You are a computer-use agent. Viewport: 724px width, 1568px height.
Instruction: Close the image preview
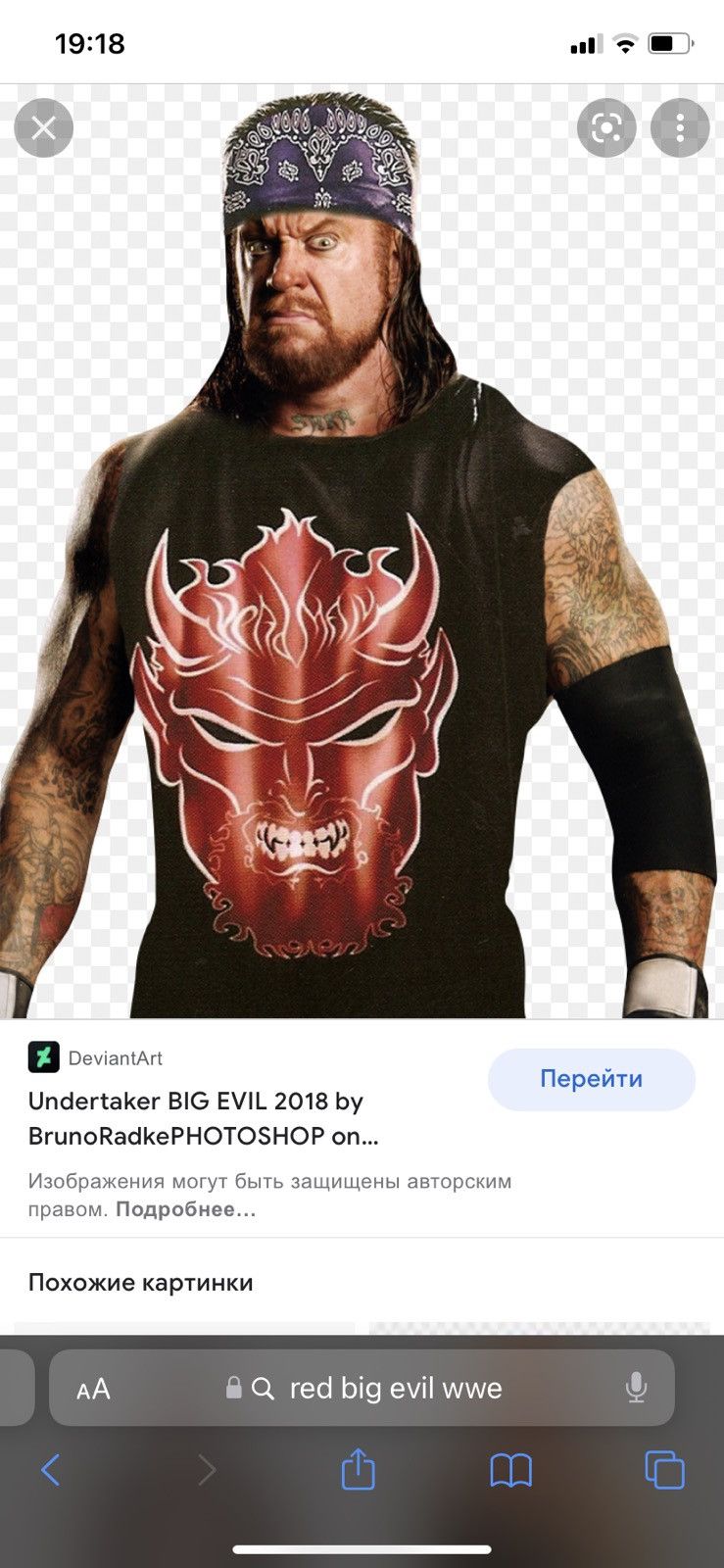pos(43,127)
